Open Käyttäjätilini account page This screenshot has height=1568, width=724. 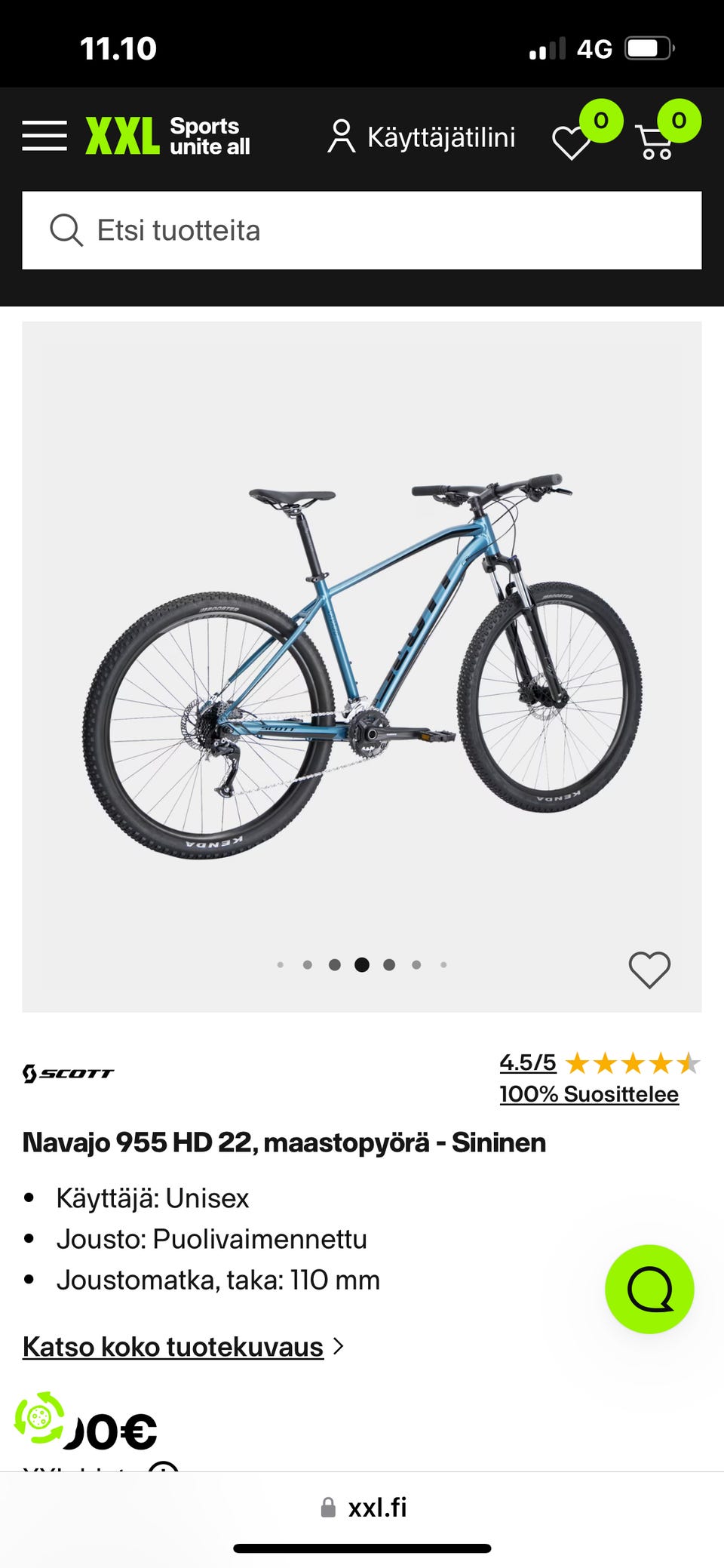tap(422, 137)
